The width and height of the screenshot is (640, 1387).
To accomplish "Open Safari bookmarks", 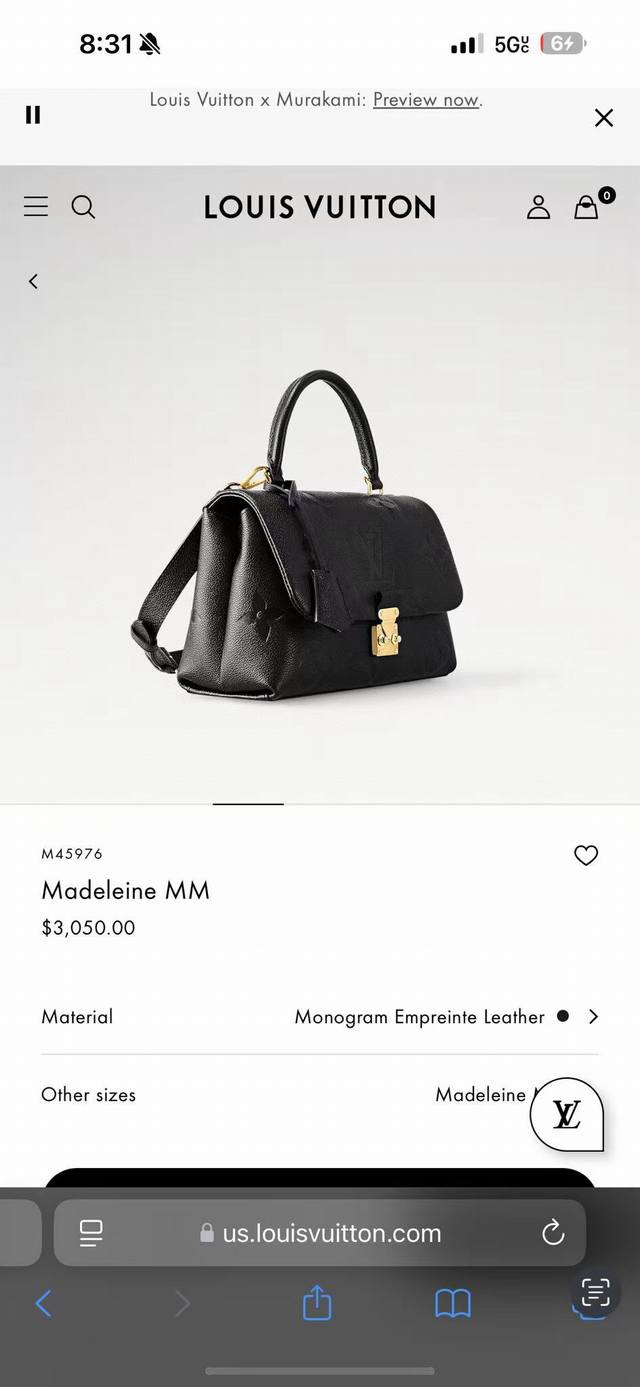I will point(452,1303).
